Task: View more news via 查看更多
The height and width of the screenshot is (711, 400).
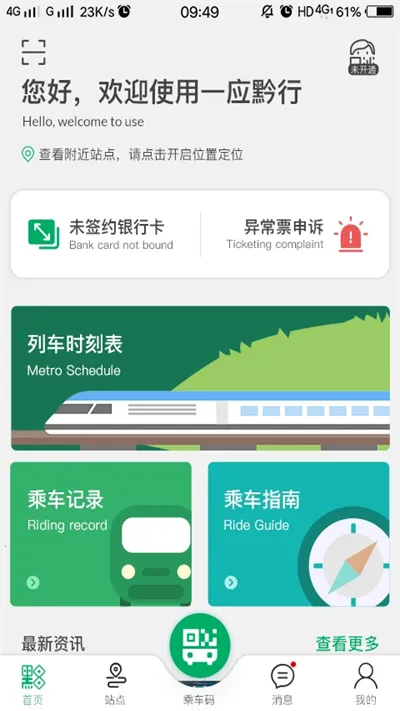Action: pos(347,643)
